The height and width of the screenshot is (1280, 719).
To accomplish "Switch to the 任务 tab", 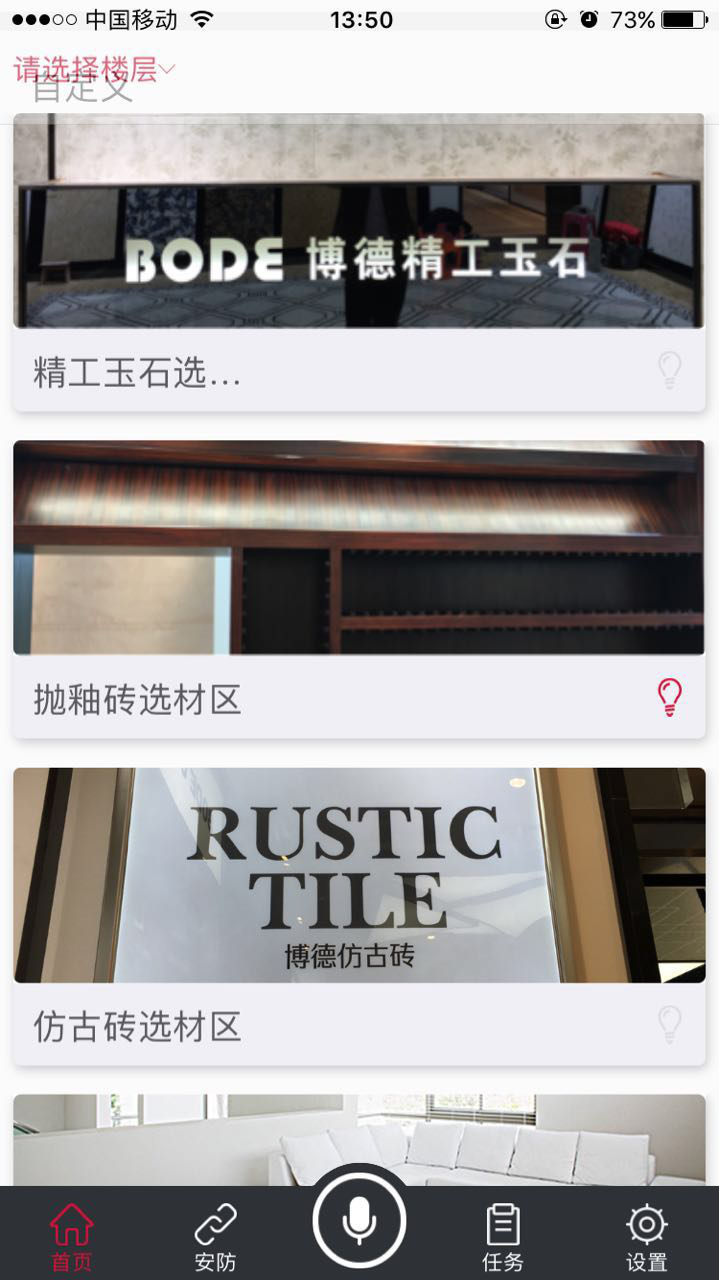I will (x=502, y=1236).
